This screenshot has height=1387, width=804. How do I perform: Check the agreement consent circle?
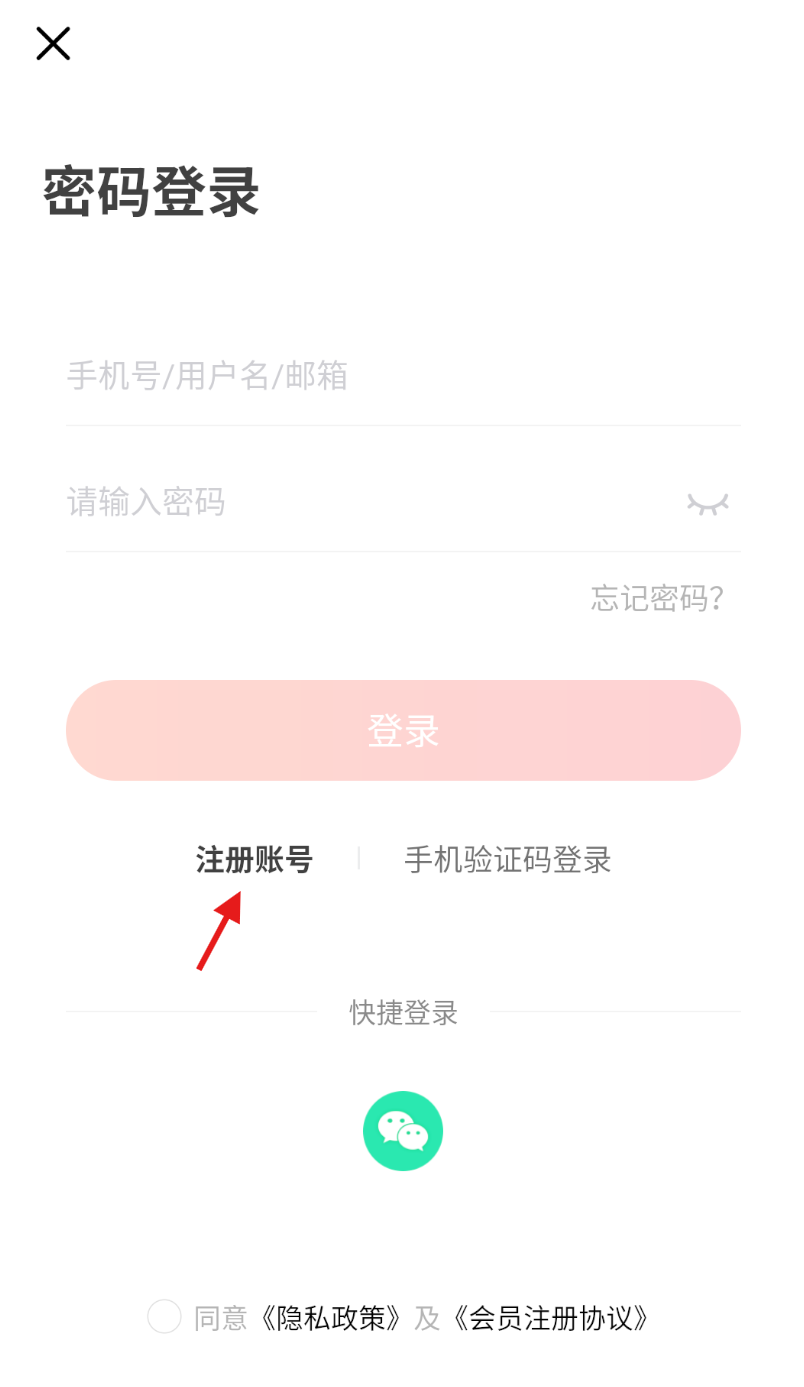(164, 1317)
